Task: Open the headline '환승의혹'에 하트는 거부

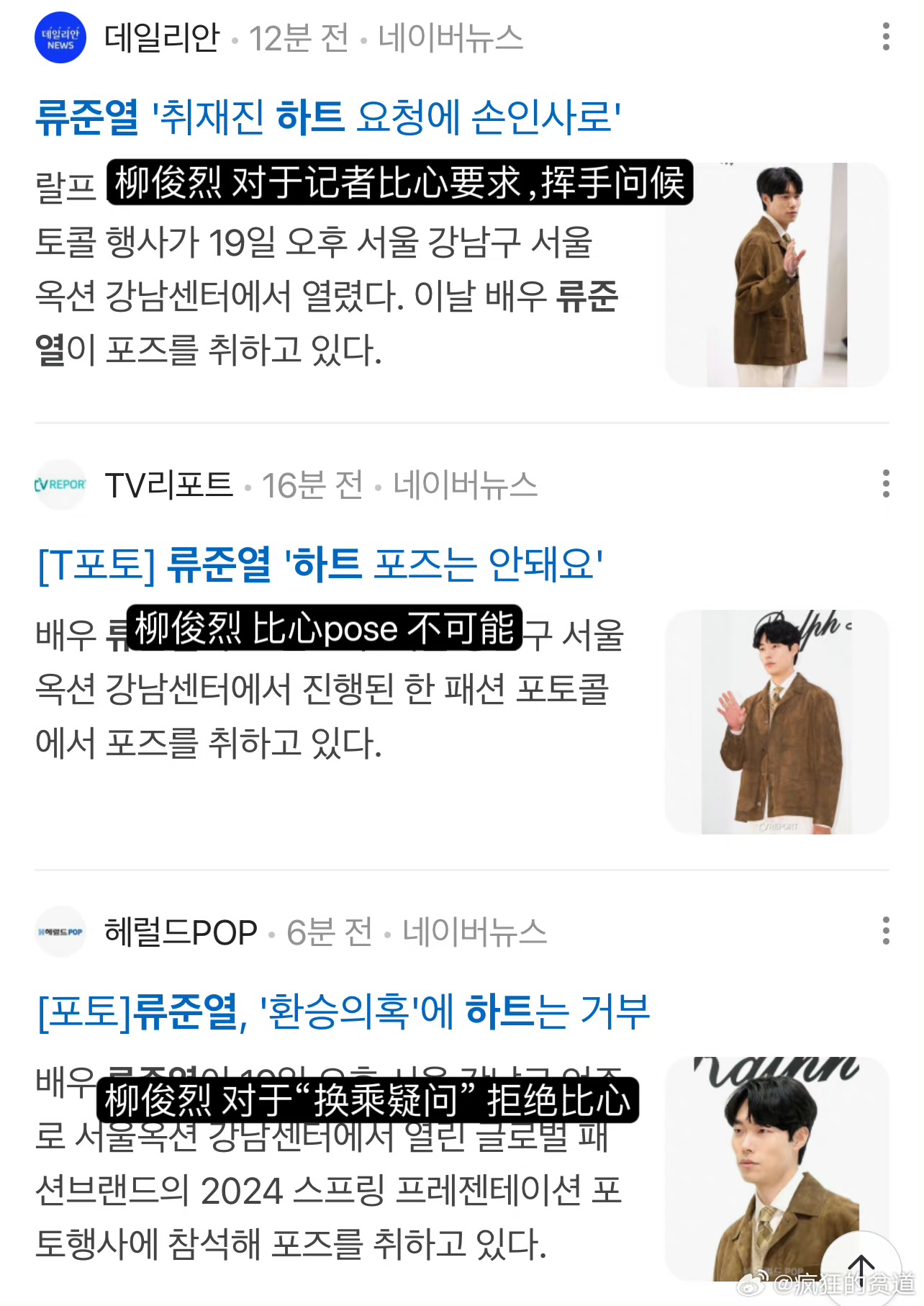Action: (x=343, y=1012)
